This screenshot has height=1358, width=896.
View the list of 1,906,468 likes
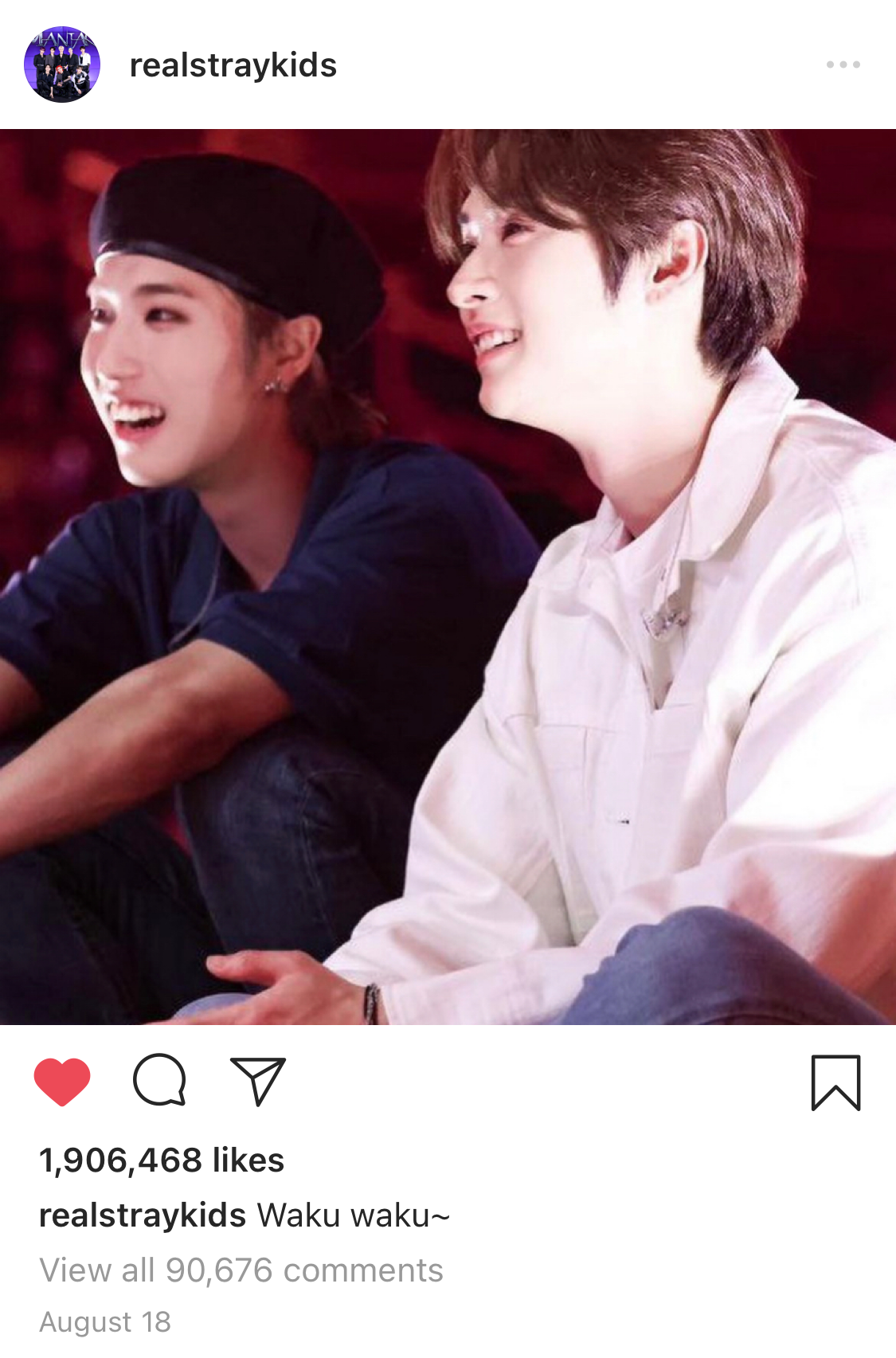(162, 1160)
